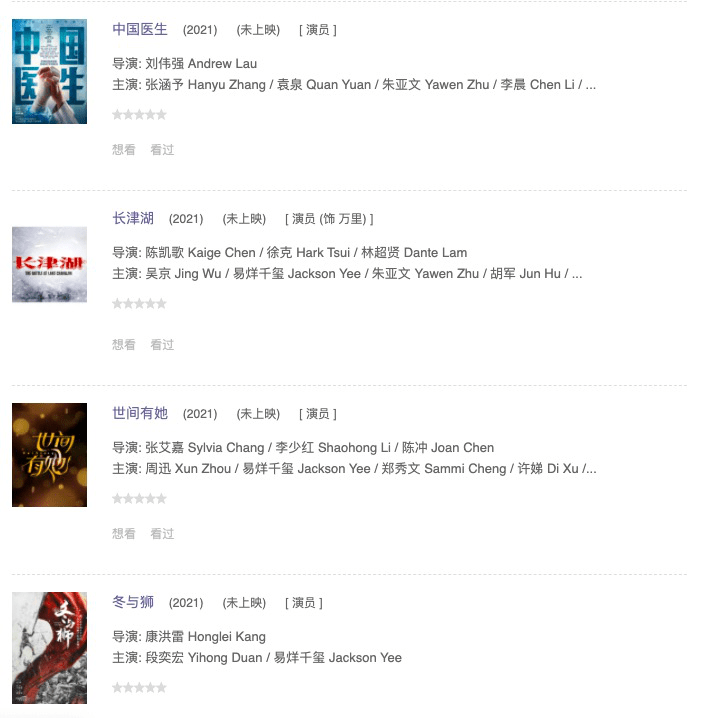Tap the 世间有她 poster thumbnail
722x718 pixels.
[x=49, y=455]
